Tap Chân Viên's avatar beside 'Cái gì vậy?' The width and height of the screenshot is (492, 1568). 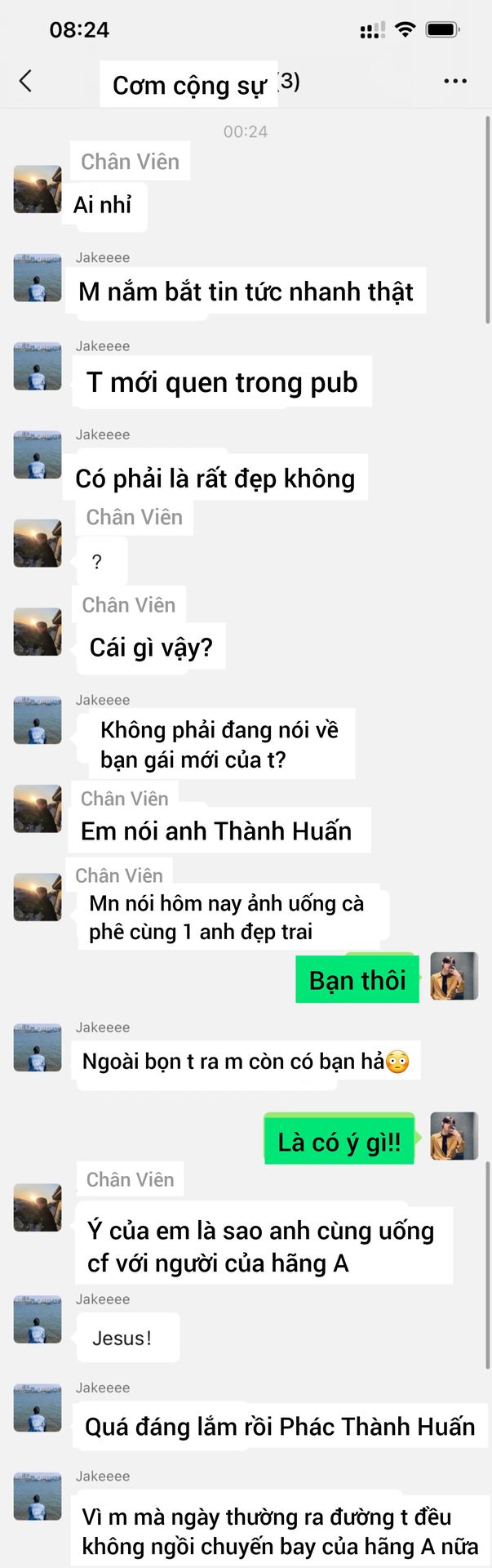coord(38,631)
